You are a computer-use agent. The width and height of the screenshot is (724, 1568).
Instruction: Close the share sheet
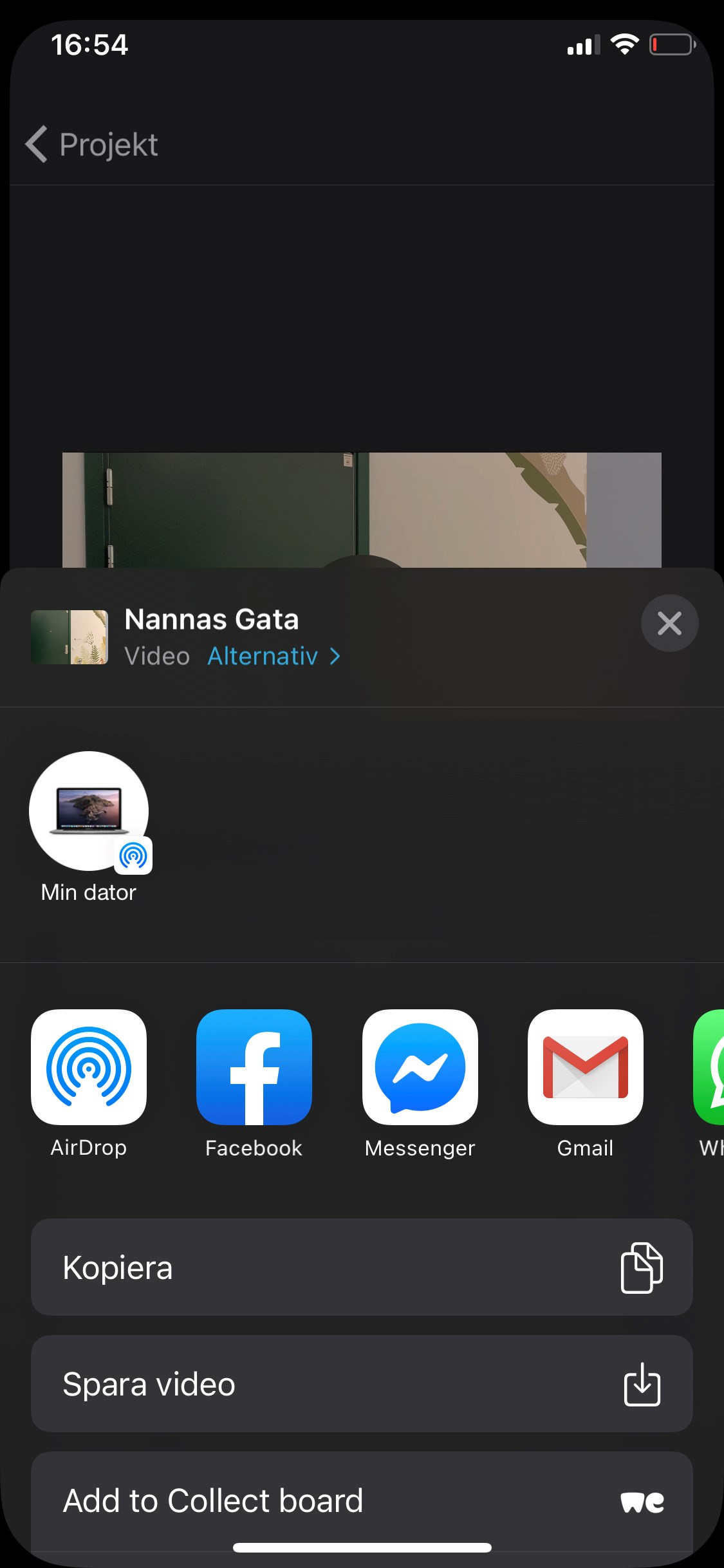[669, 623]
